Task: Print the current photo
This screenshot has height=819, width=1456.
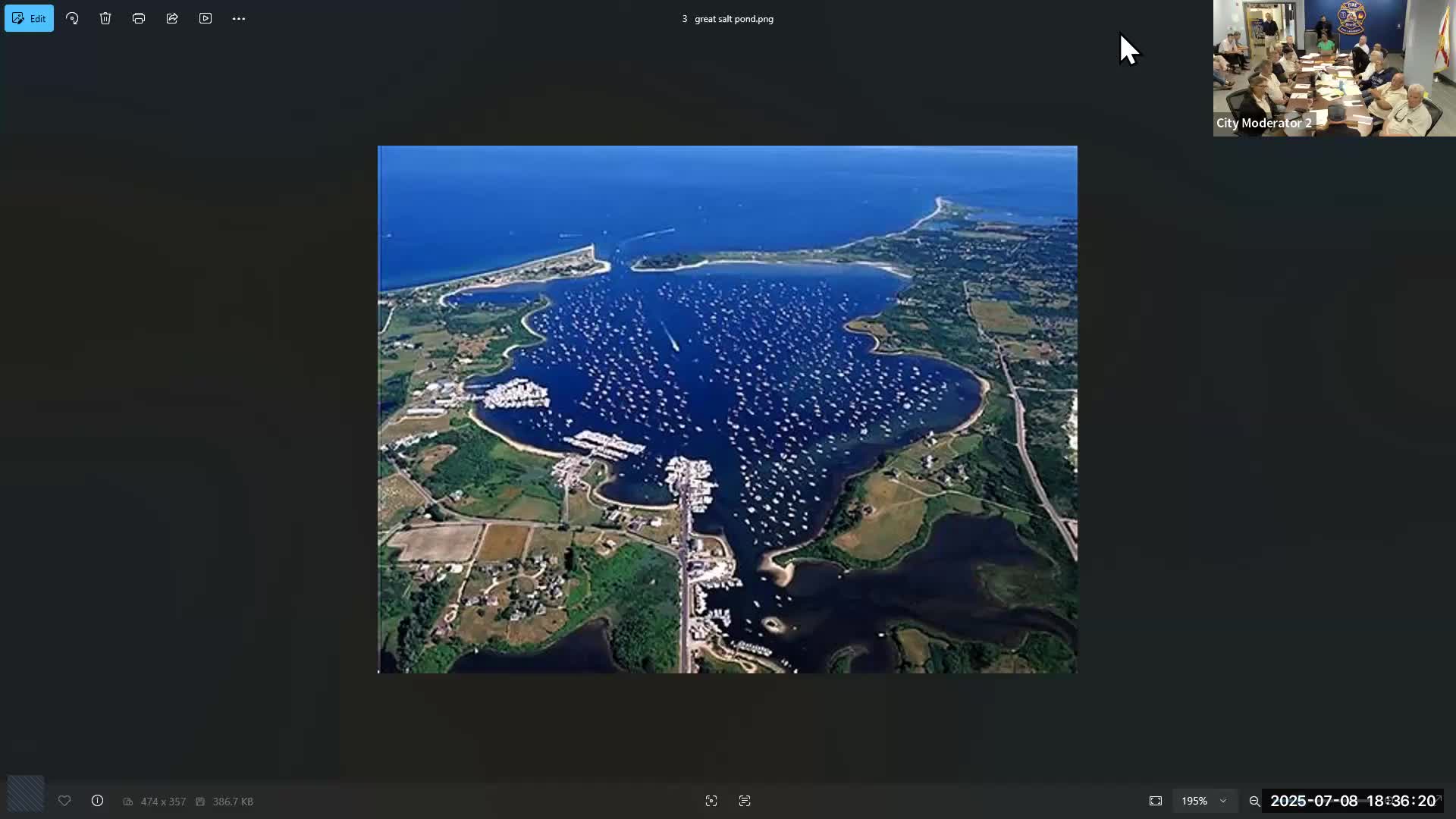Action: 139,18
